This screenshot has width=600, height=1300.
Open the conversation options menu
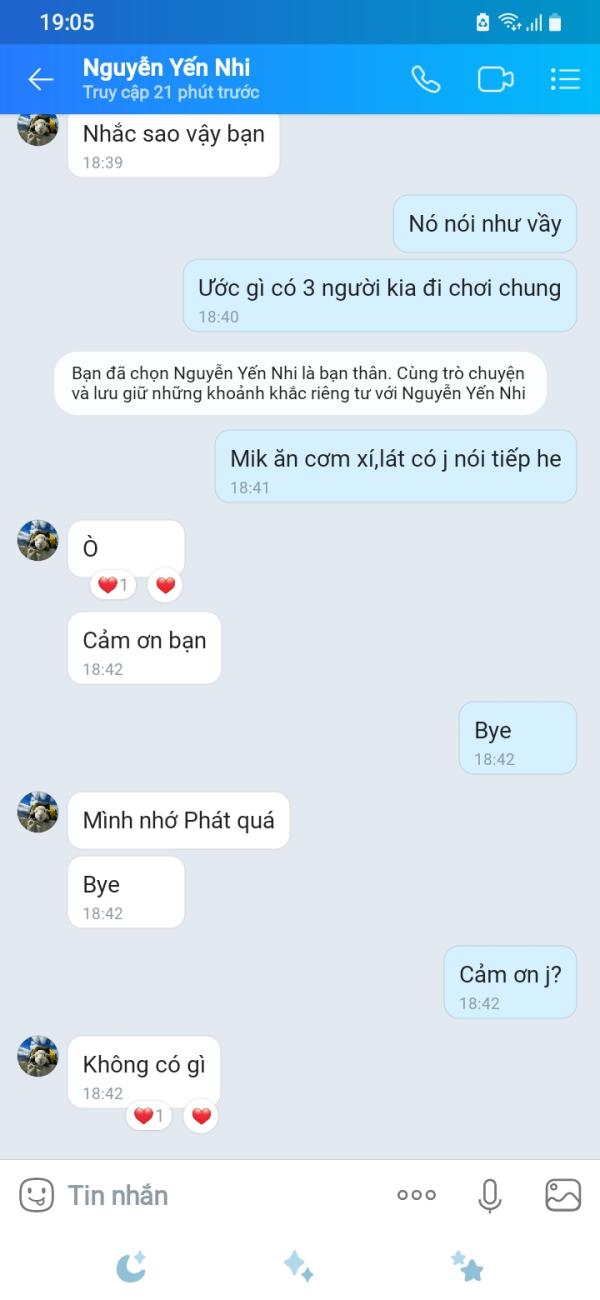(565, 79)
